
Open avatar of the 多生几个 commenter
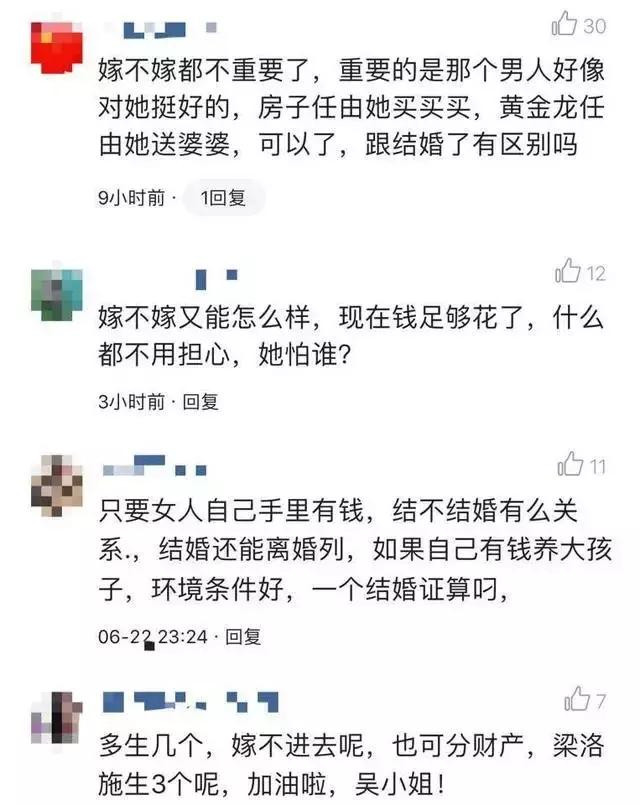pos(55,716)
